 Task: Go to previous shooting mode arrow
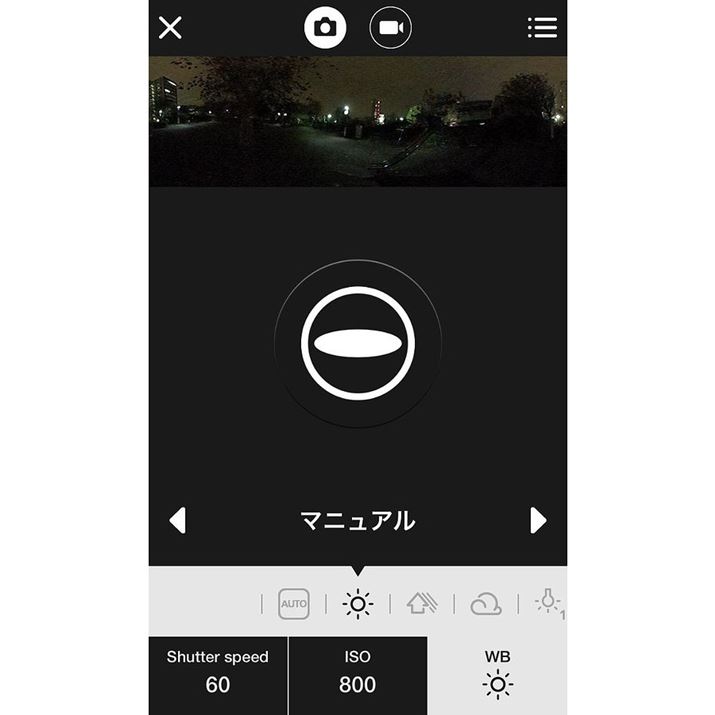178,520
